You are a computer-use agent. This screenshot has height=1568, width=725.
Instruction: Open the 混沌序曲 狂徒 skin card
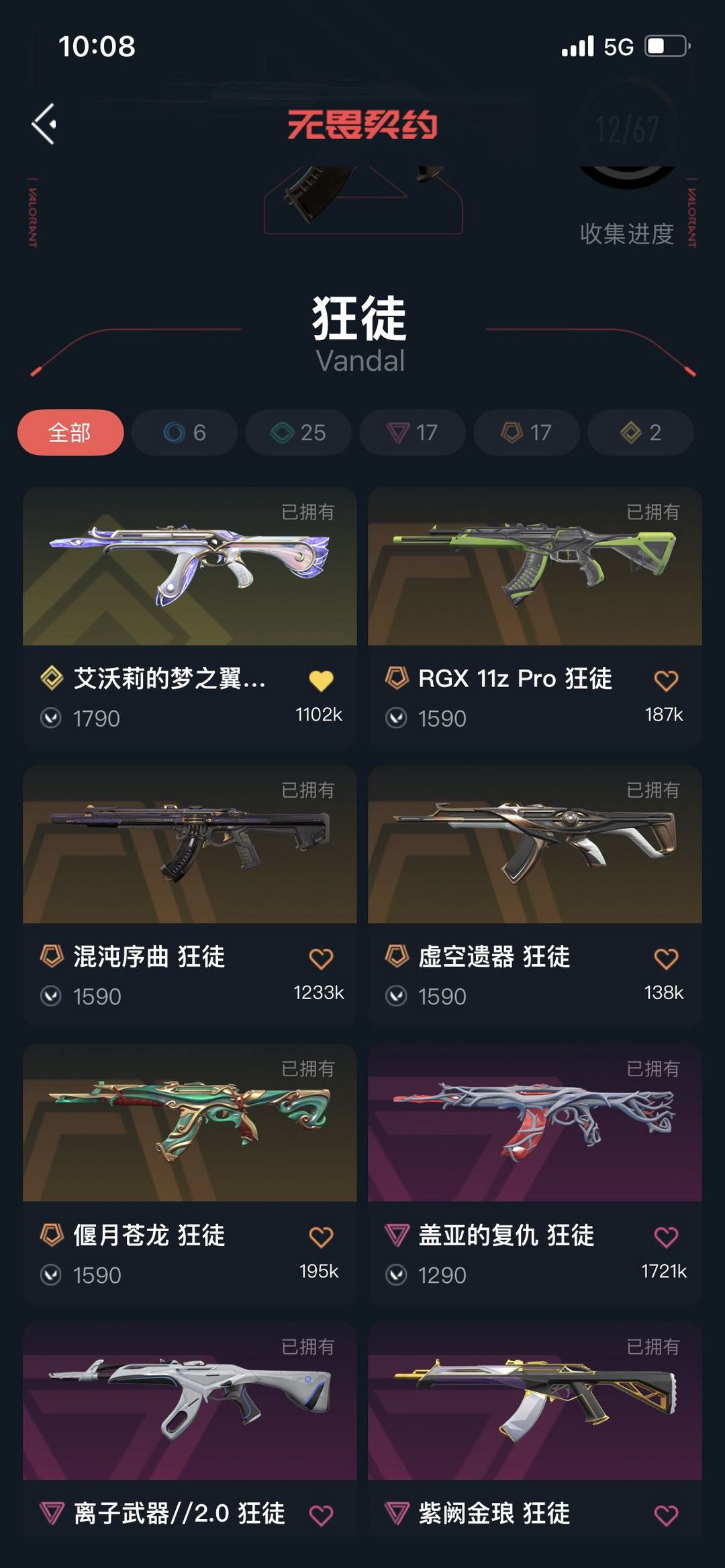[x=190, y=896]
